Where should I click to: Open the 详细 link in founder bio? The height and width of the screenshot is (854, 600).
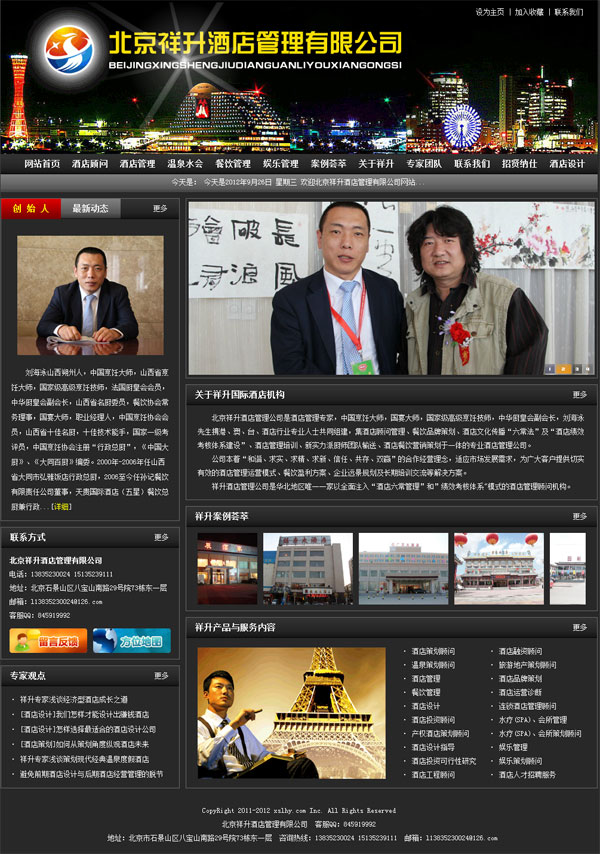[62, 506]
